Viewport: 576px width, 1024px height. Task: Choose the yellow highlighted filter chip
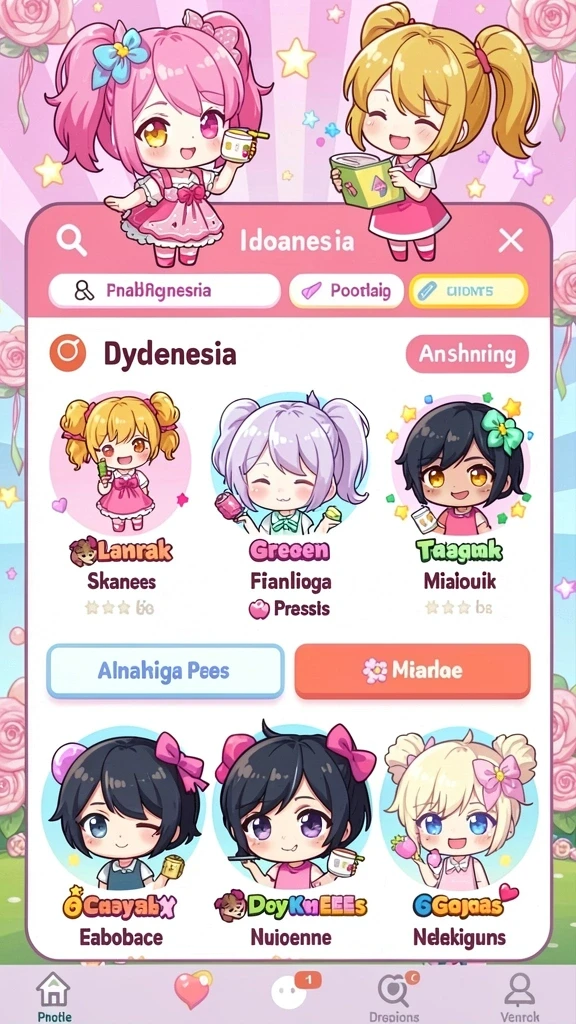(468, 291)
